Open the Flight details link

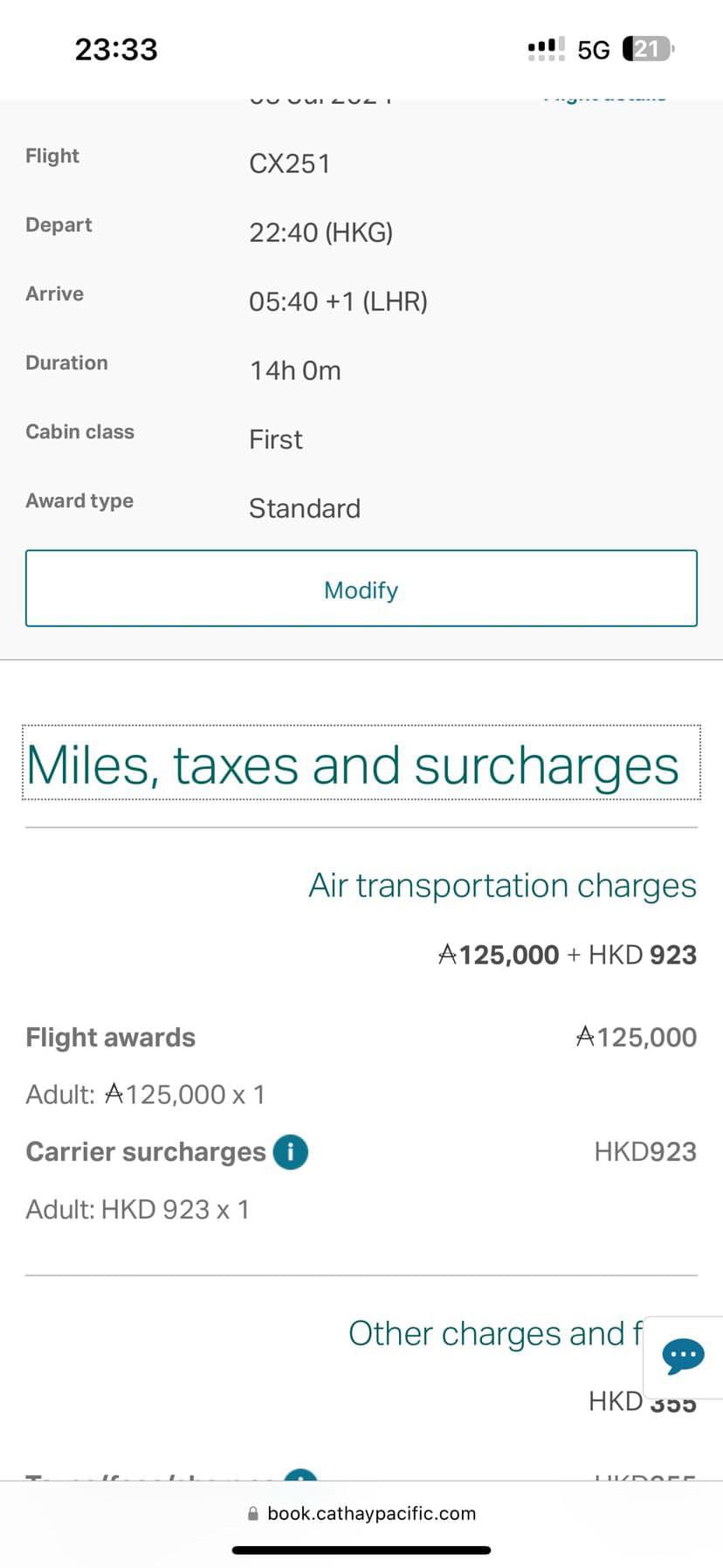click(x=604, y=96)
